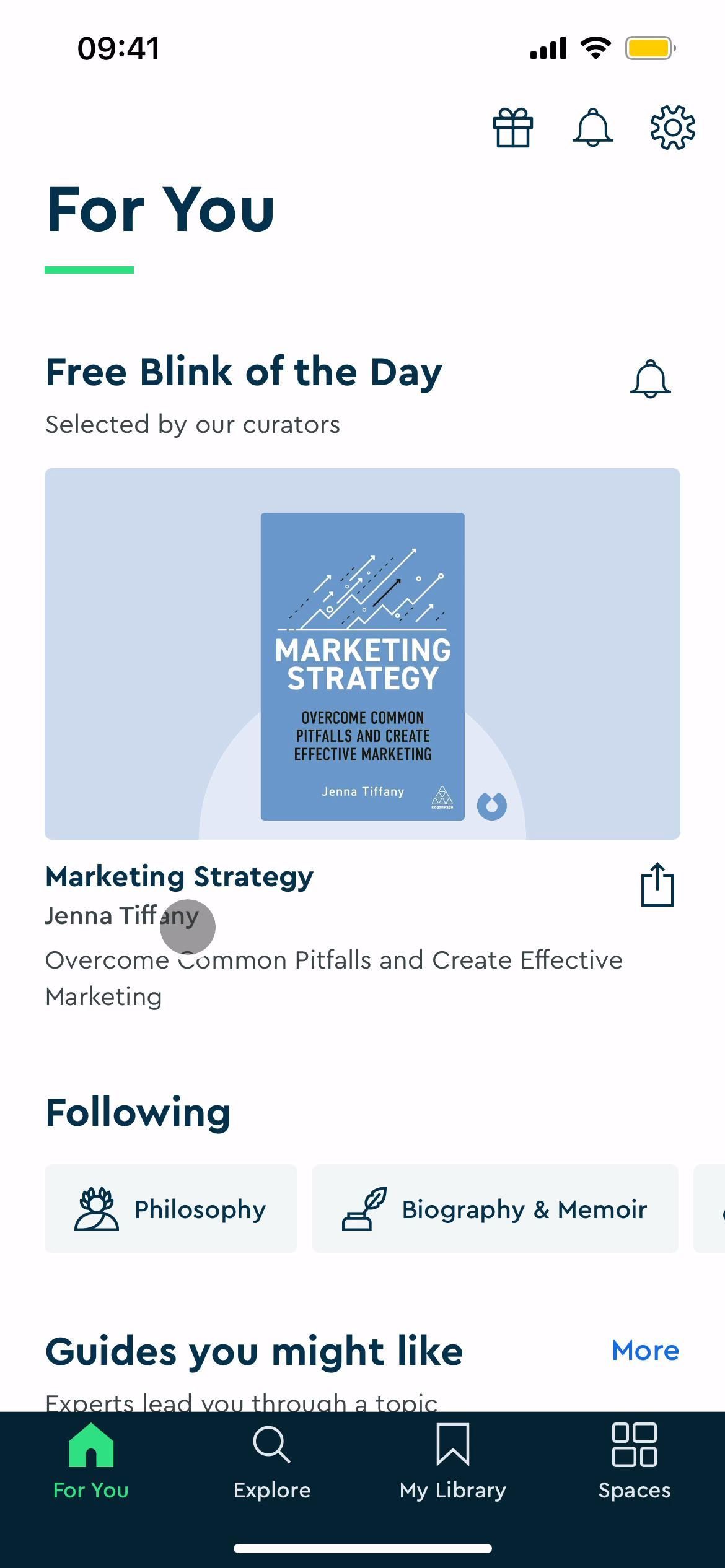View more Guides you might like
The image size is (725, 1568).
click(645, 1351)
